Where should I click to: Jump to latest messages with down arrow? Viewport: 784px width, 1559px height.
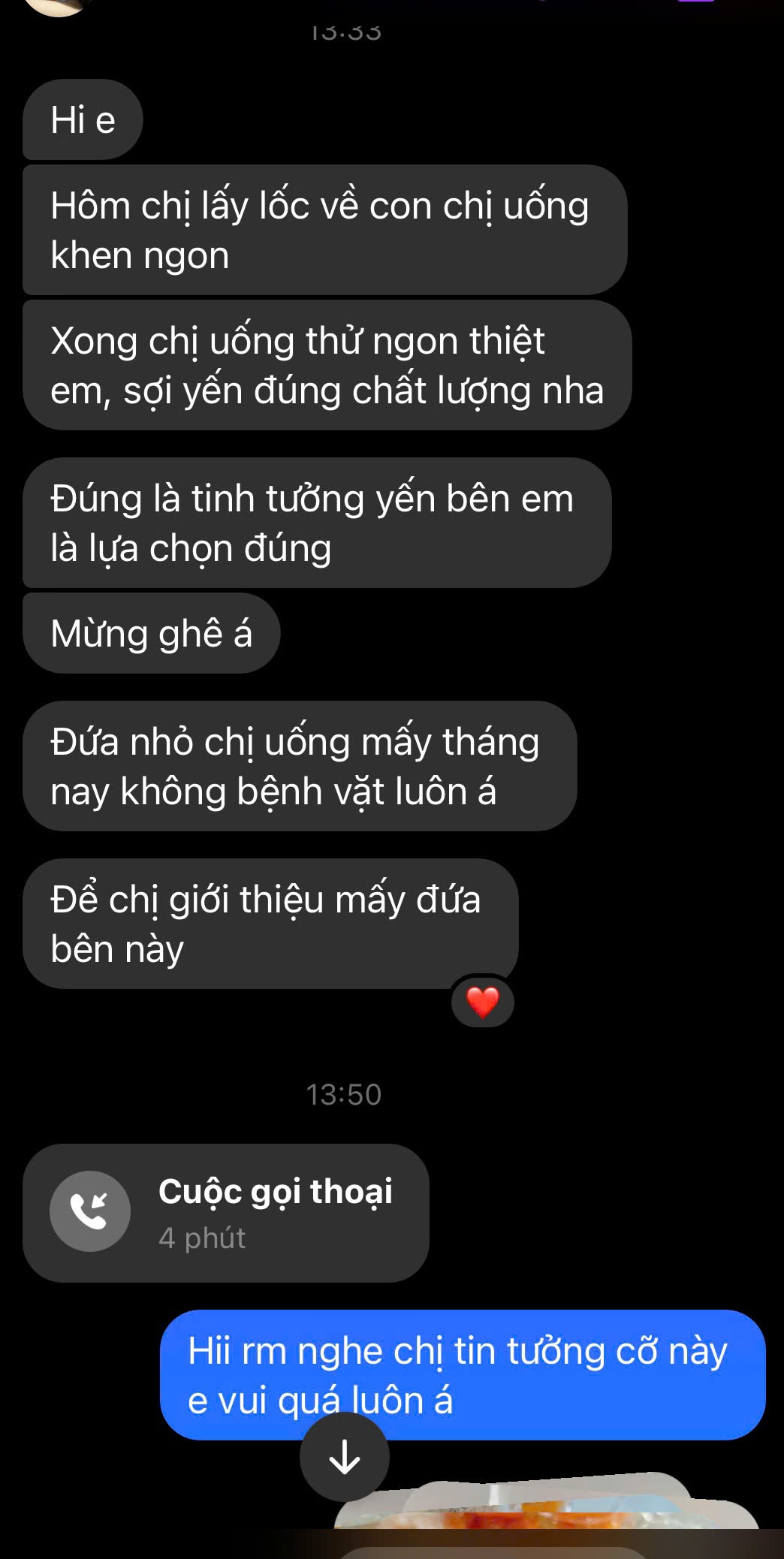[345, 1458]
